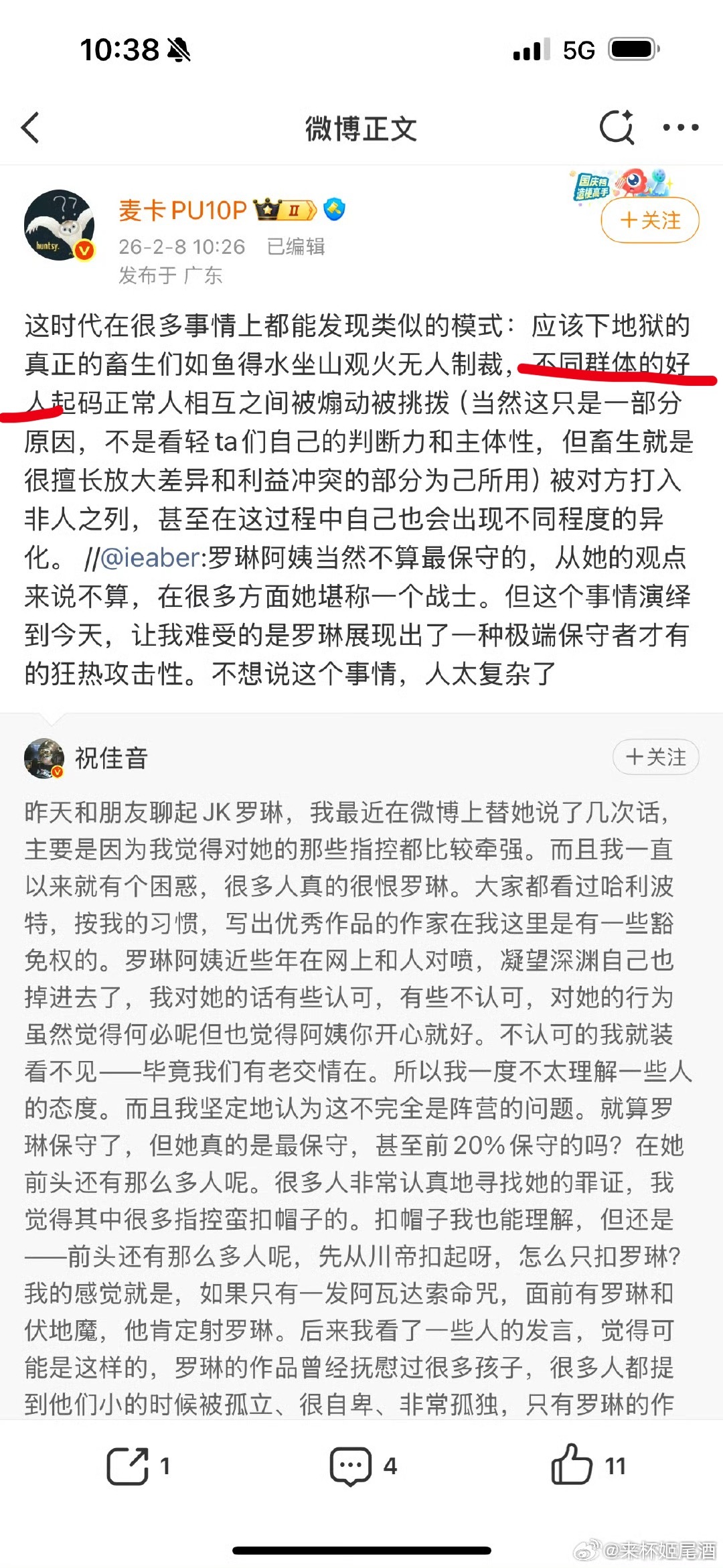This screenshot has height=1568, width=723.
Task: Repost this Weibo post
Action: 138,1466
